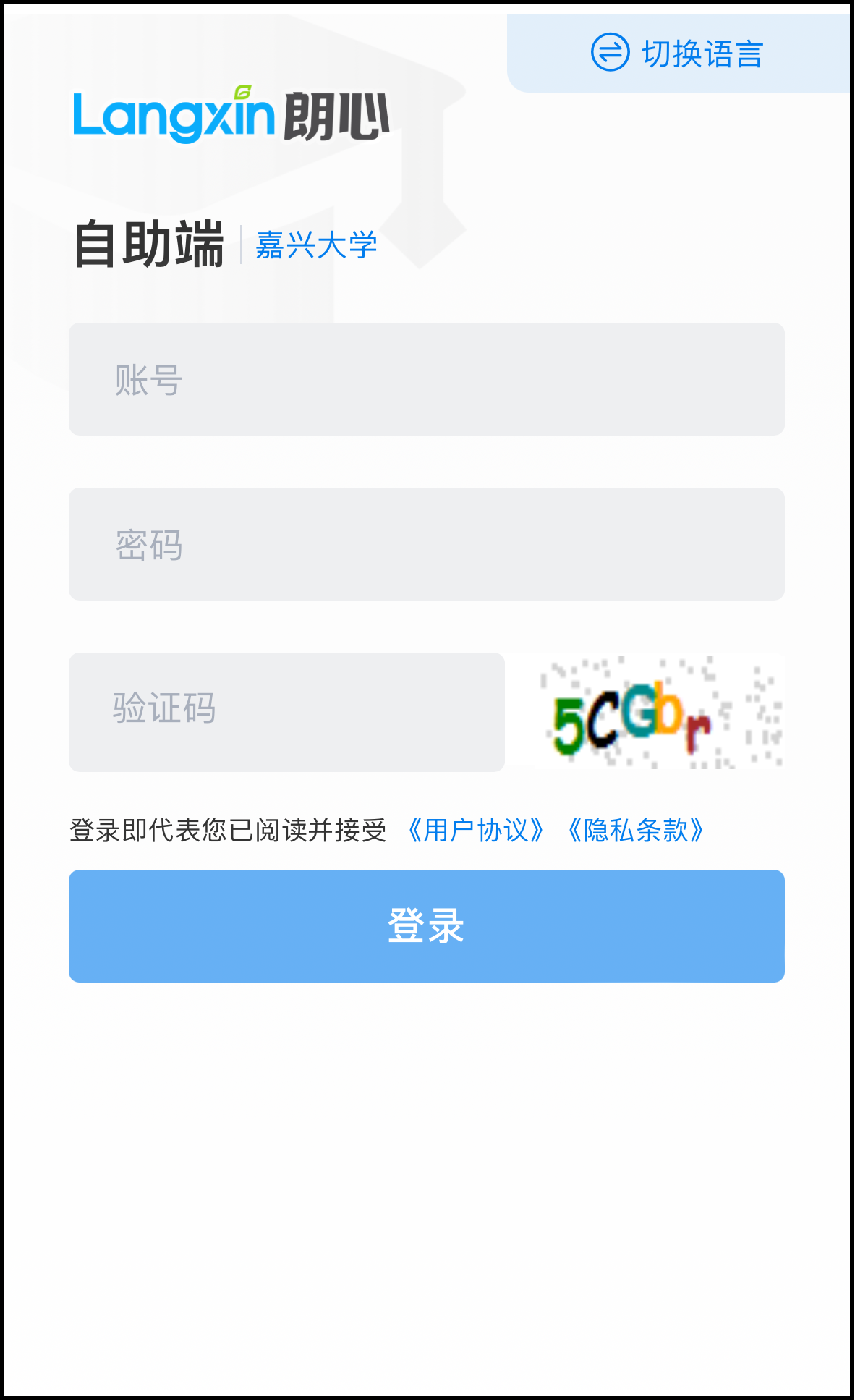Select the 密码 password field
Screen dimensions: 855x1400
pyautogui.click(x=426, y=544)
